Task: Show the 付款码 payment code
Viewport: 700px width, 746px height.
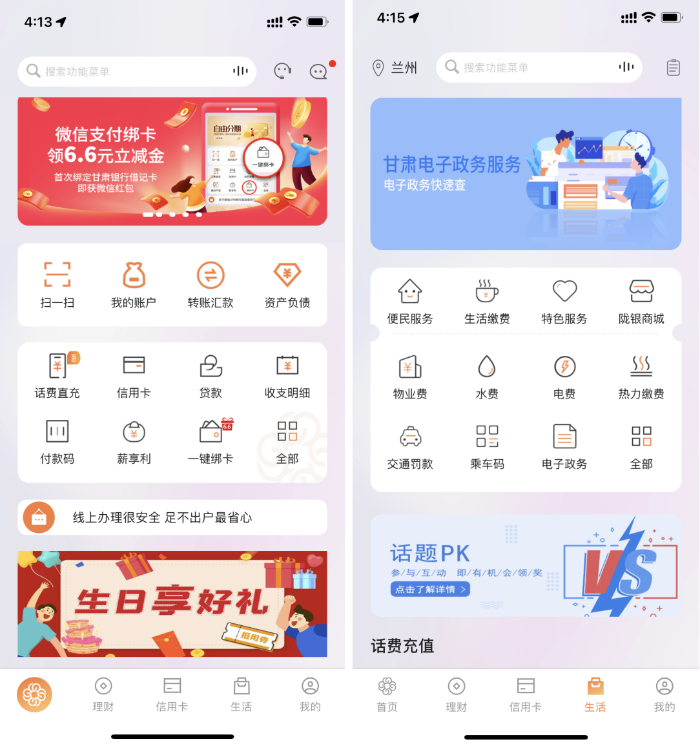Action: point(57,441)
